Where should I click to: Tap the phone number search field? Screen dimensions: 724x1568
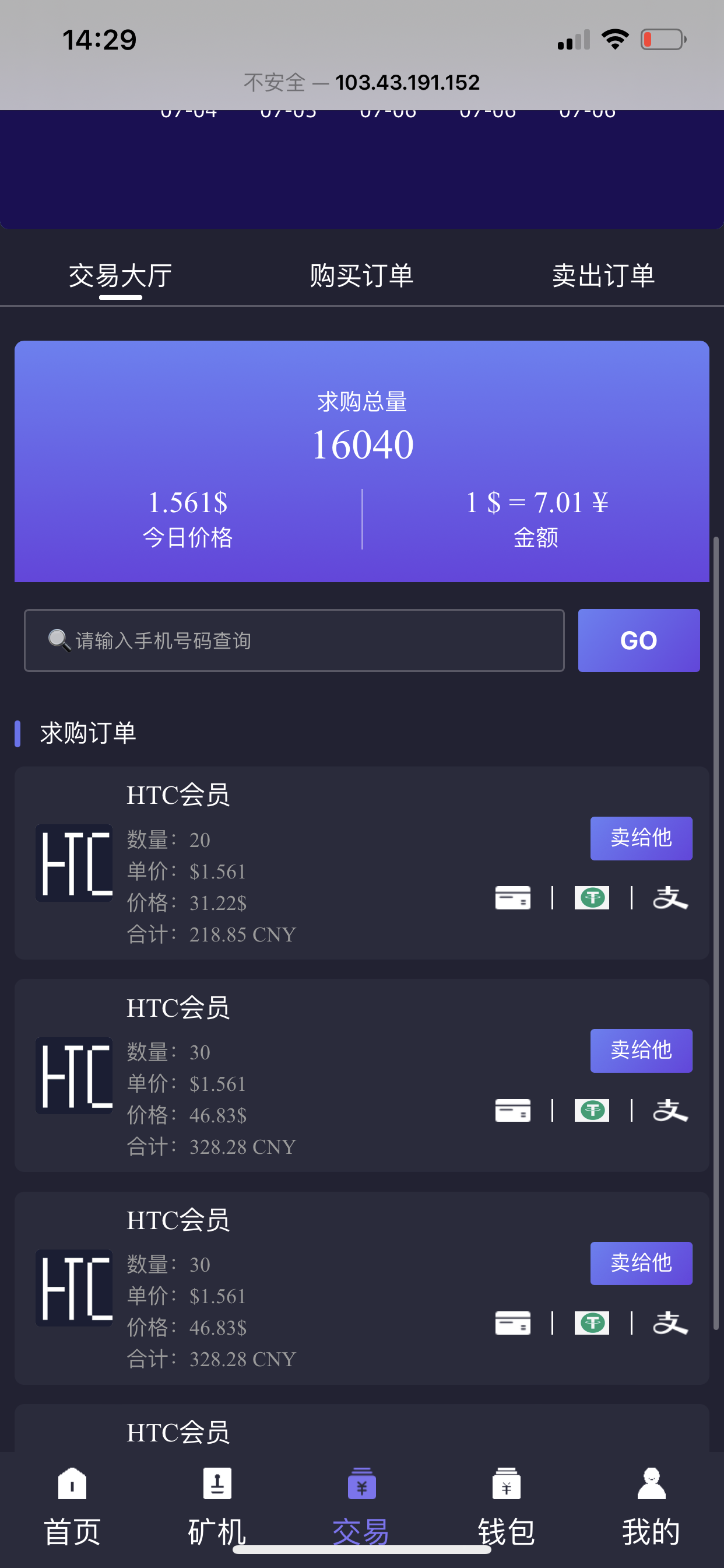coord(294,640)
